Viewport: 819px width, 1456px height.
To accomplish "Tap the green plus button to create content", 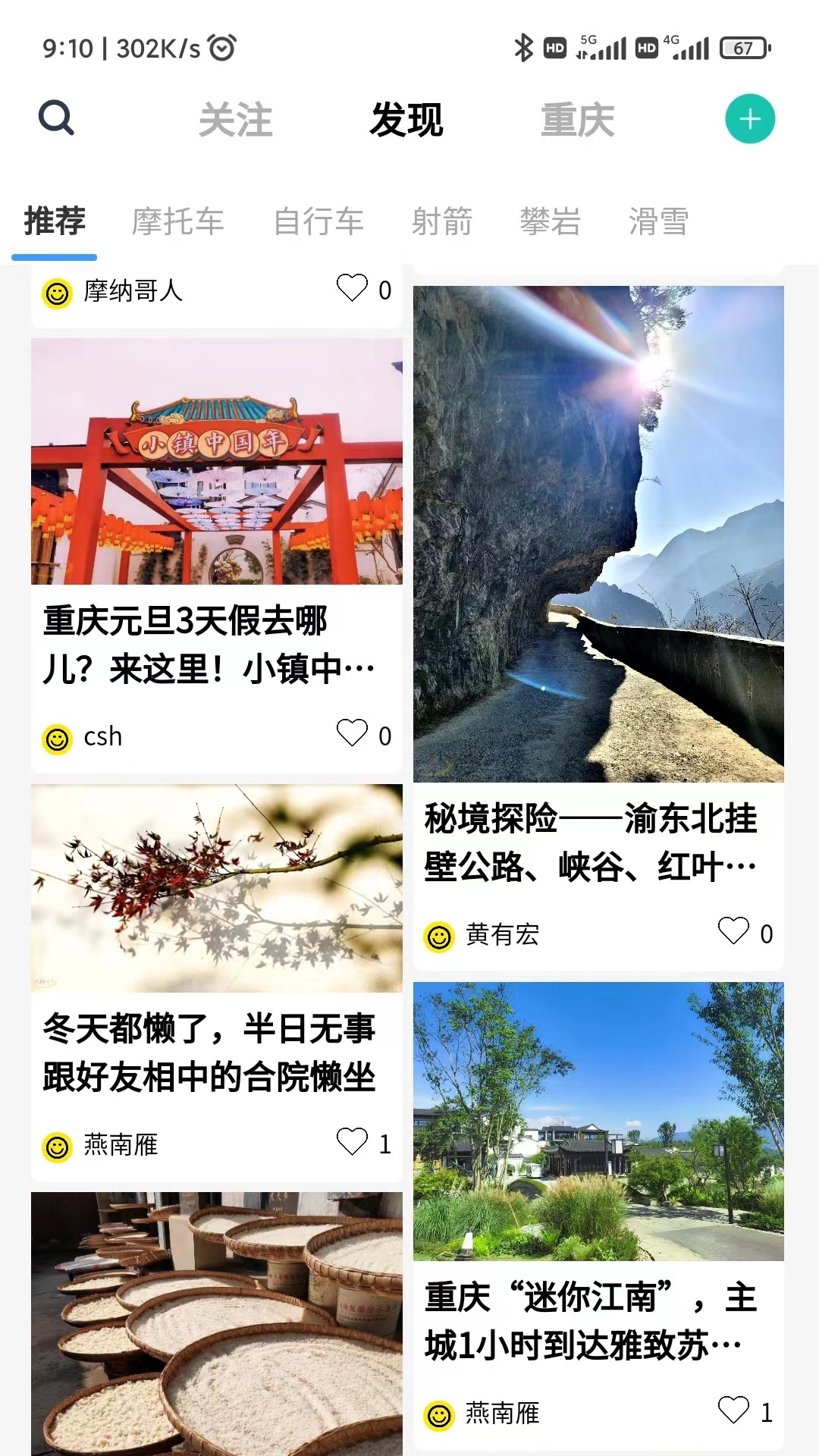I will click(x=749, y=119).
